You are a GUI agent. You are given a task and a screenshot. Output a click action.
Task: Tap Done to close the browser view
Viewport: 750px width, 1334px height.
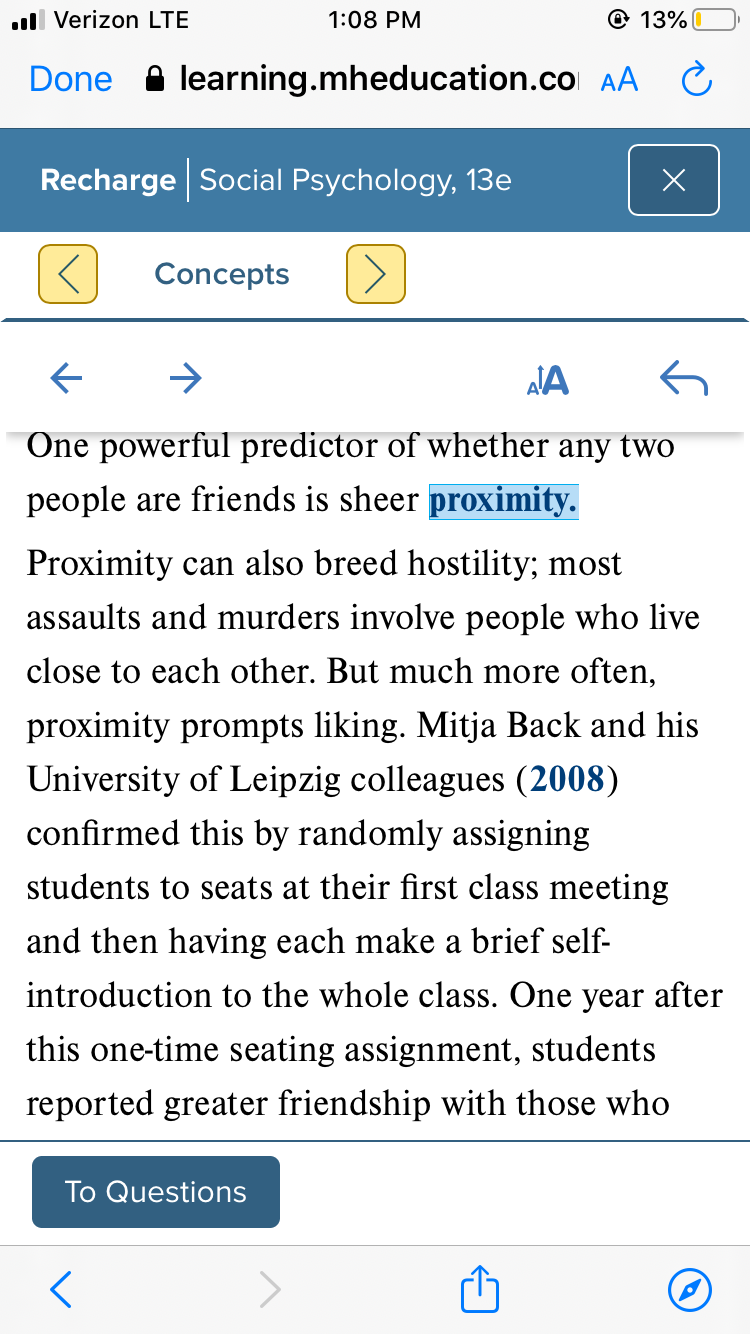[71, 79]
